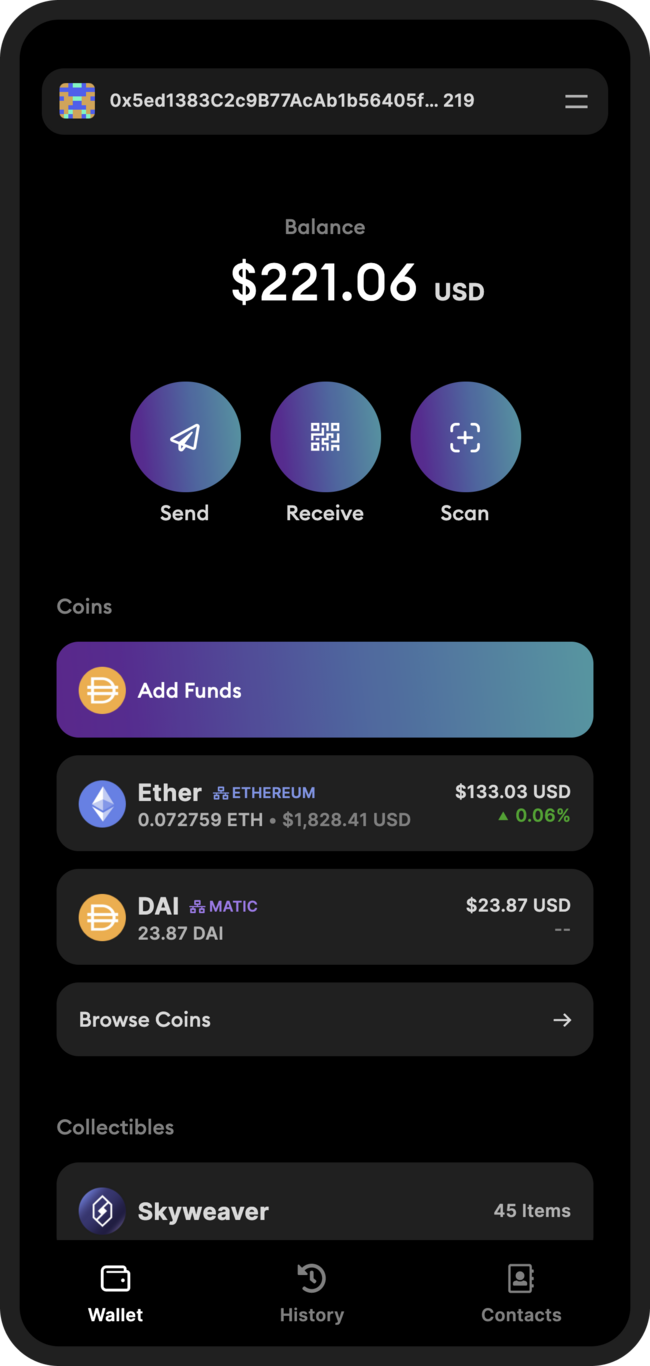Select the Wallet tab
650x1366 pixels.
116,1293
